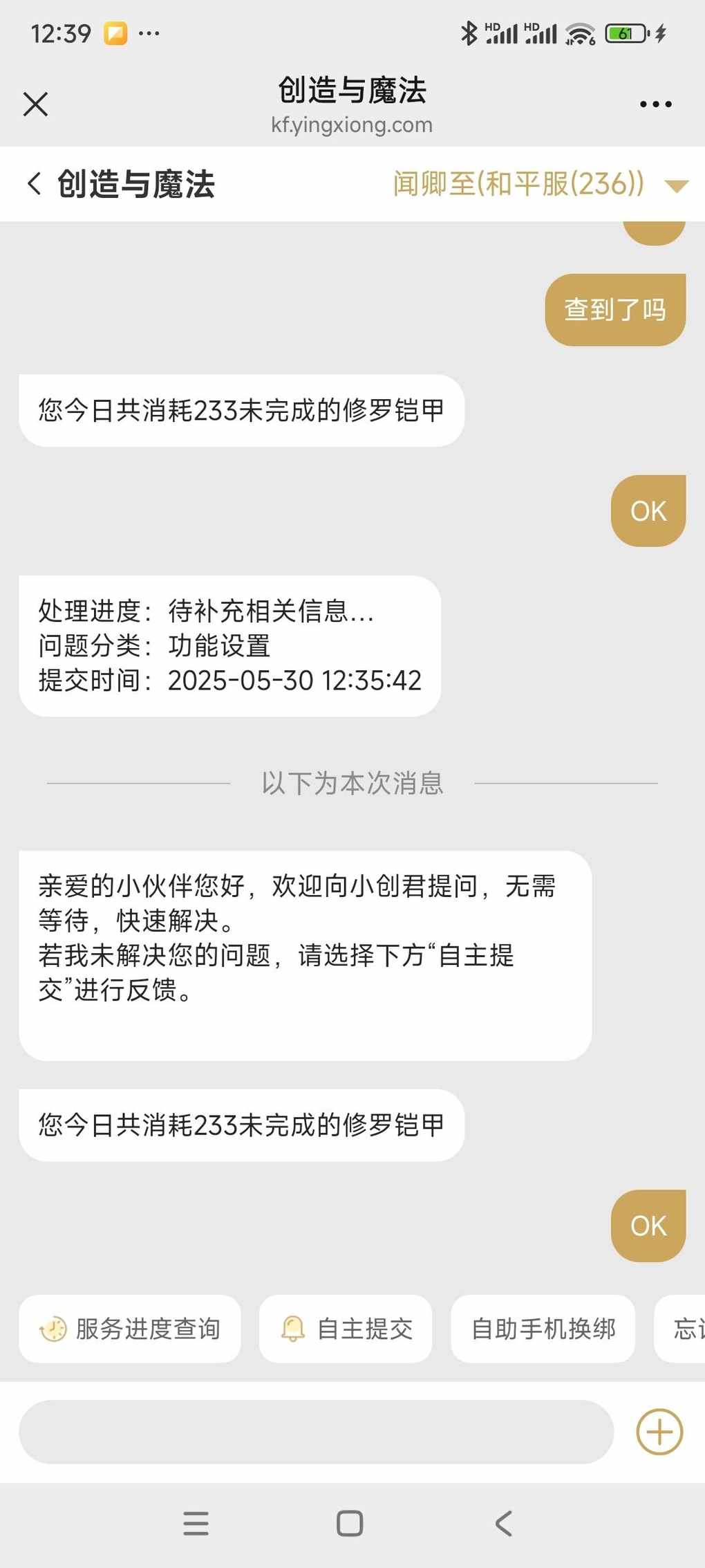
Task: Open the three-dot overflow menu
Action: (655, 104)
